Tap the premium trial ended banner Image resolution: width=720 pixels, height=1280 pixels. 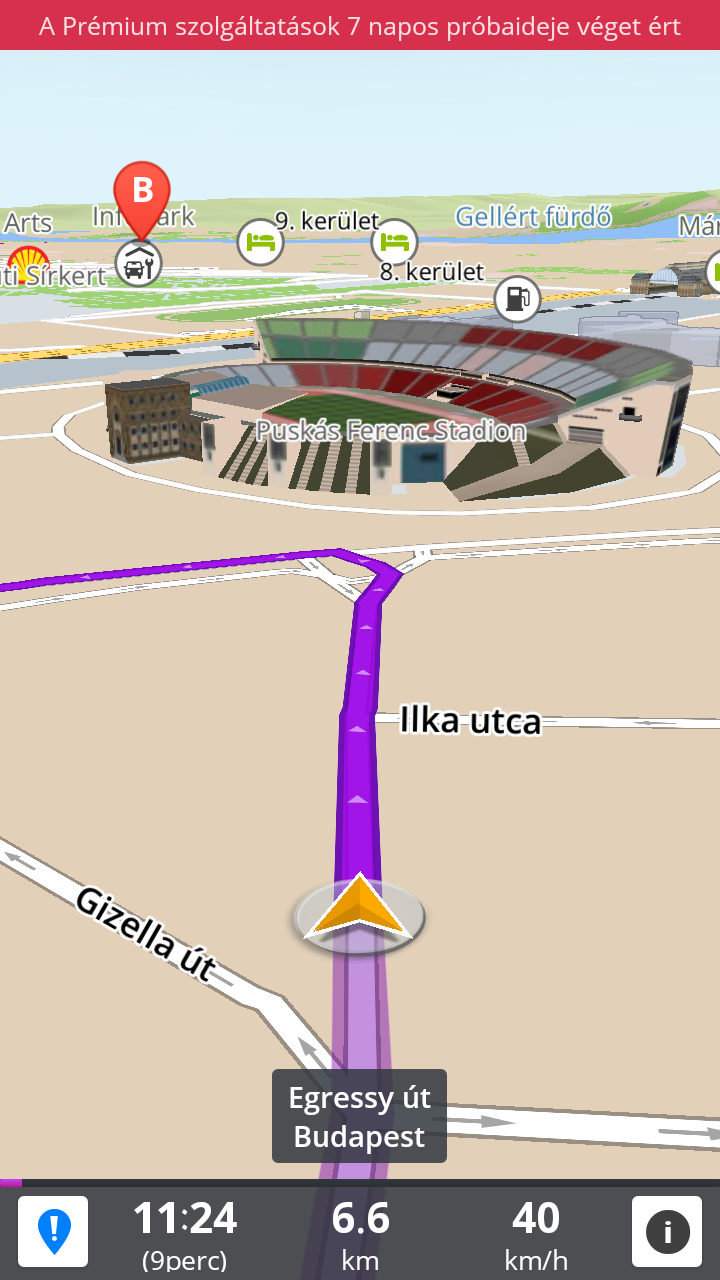pyautogui.click(x=360, y=25)
